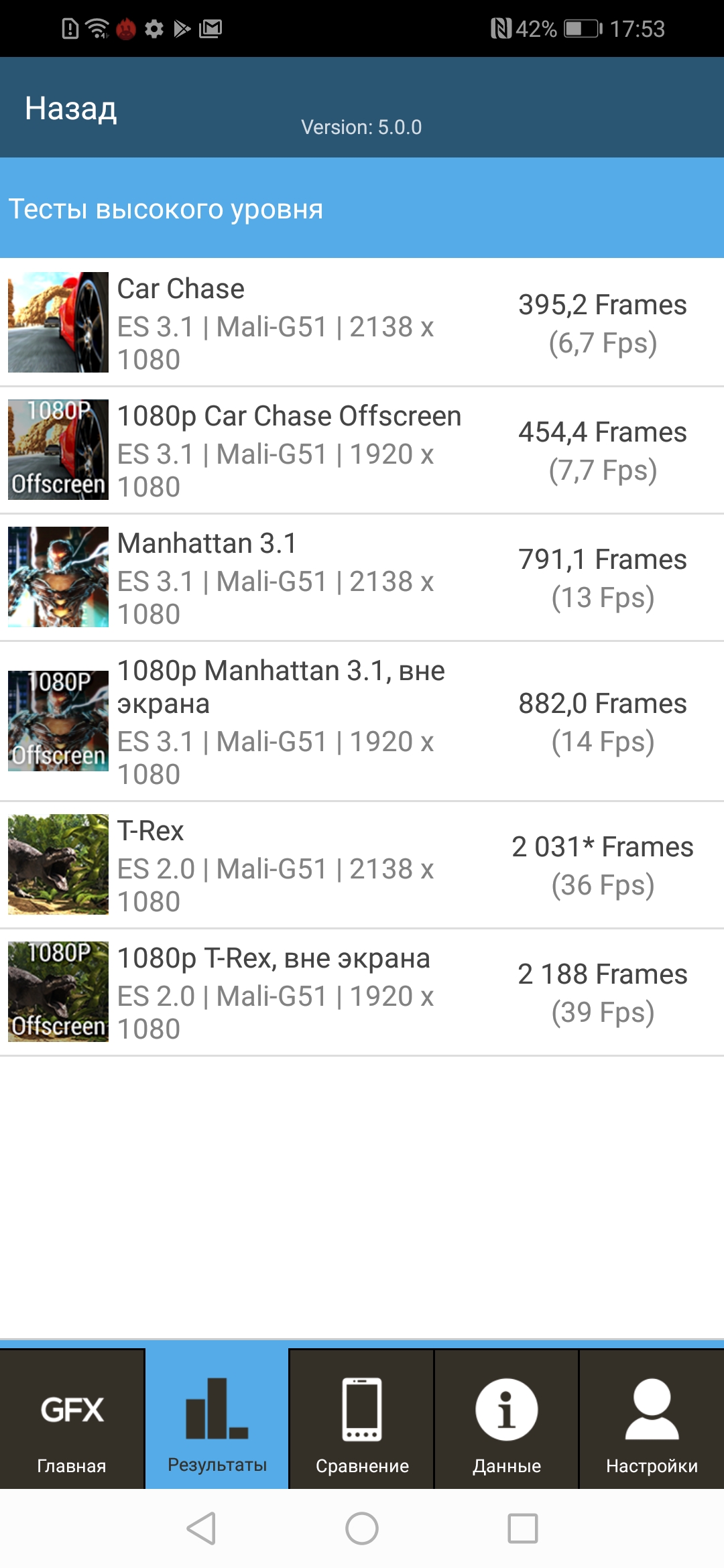The image size is (724, 1568).
Task: Open the T-Rex 2 031 Frames result
Action: tap(362, 865)
